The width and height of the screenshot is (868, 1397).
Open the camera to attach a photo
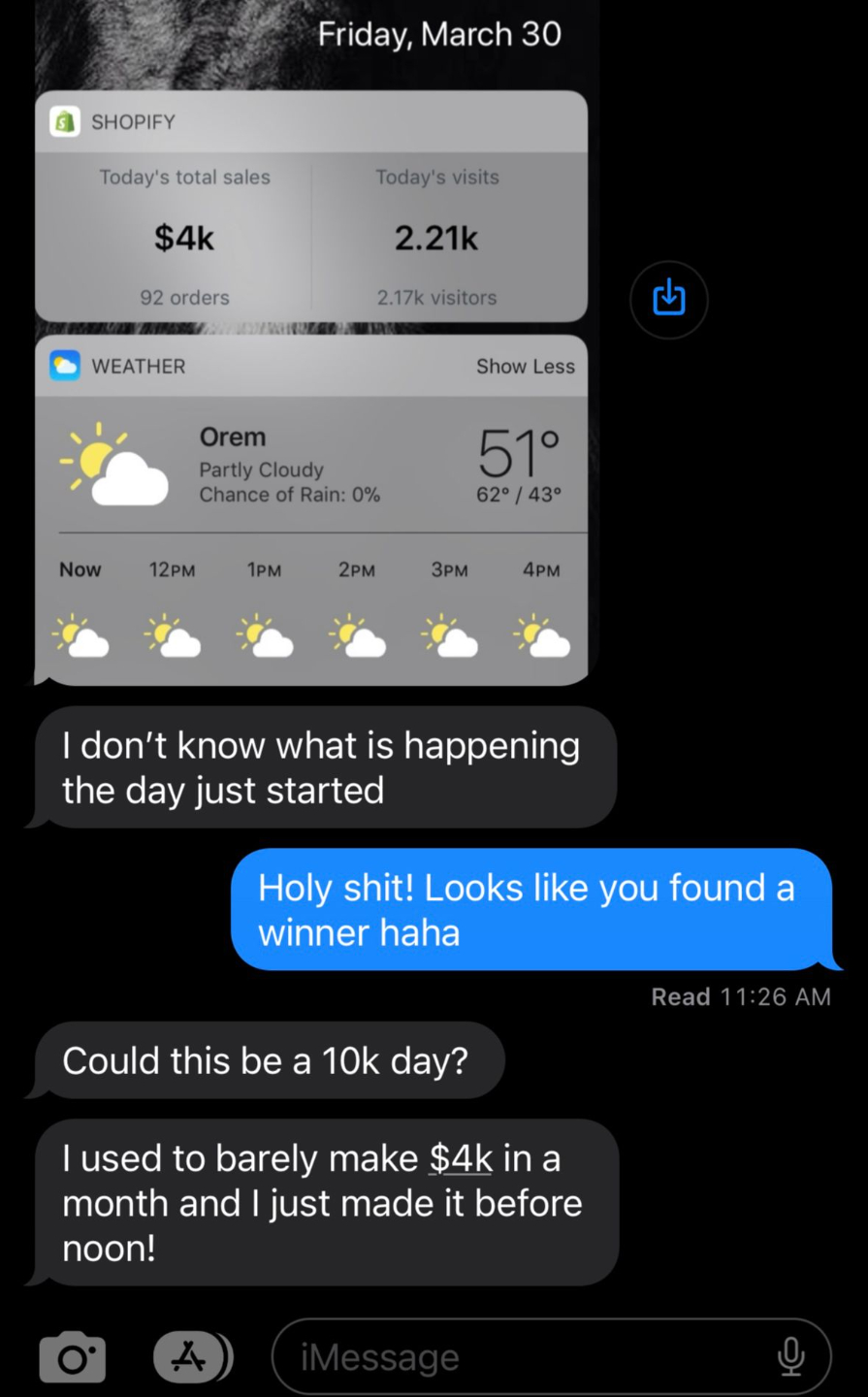tap(73, 1357)
